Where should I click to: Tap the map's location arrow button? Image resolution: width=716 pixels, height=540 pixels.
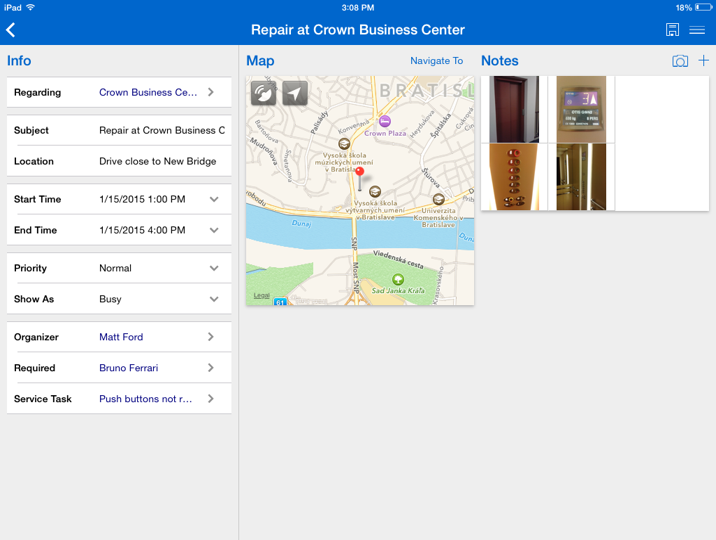click(294, 93)
